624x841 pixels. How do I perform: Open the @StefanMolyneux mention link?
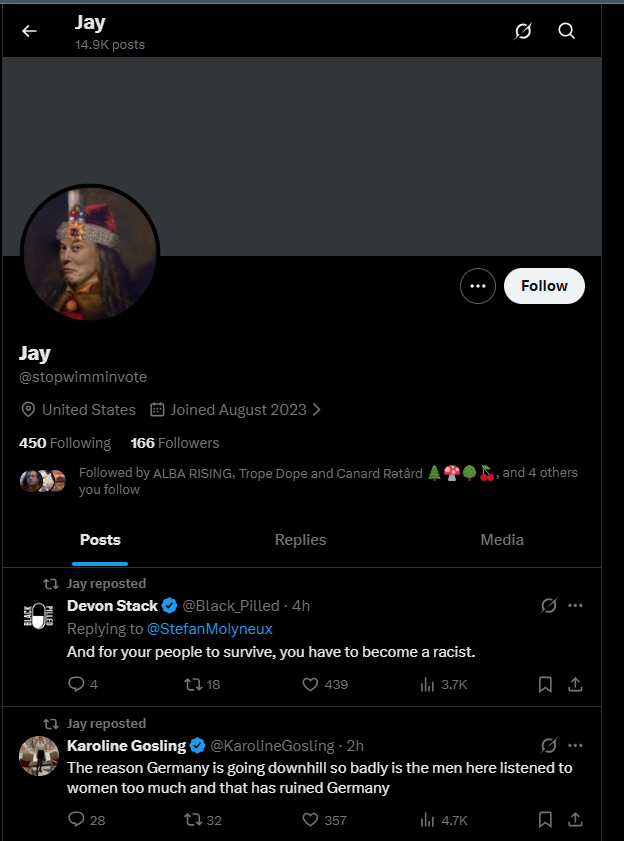coord(210,629)
